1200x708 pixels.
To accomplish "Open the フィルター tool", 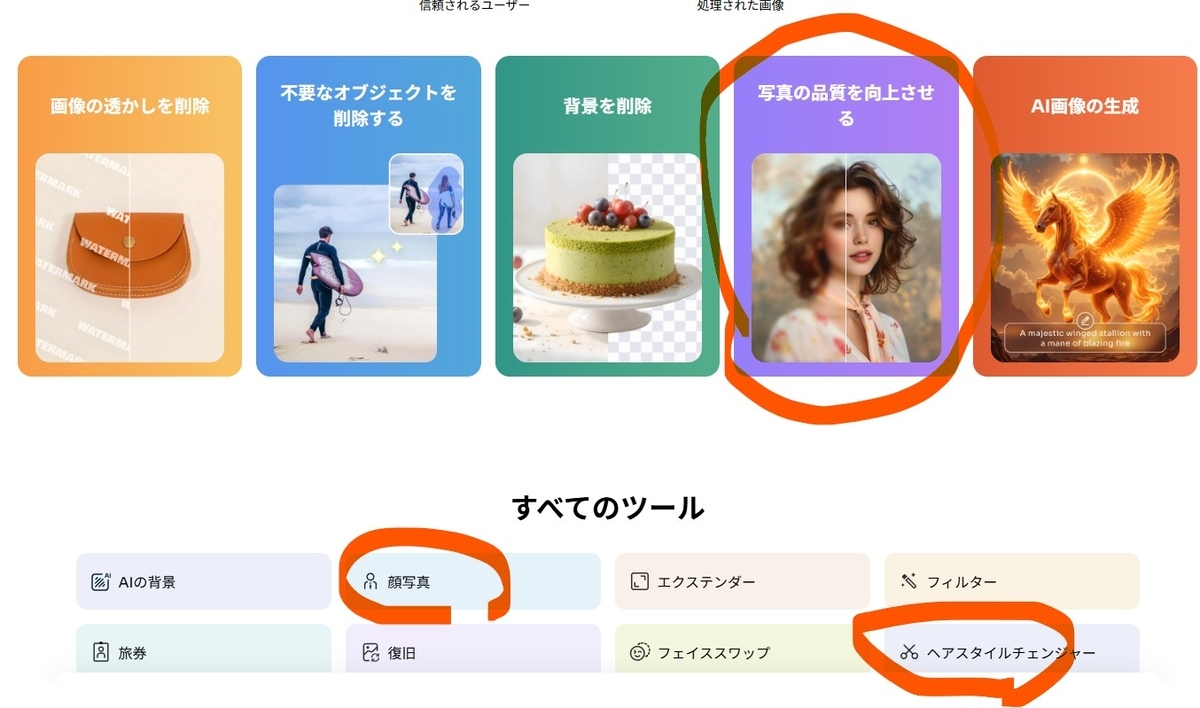I will (1011, 581).
